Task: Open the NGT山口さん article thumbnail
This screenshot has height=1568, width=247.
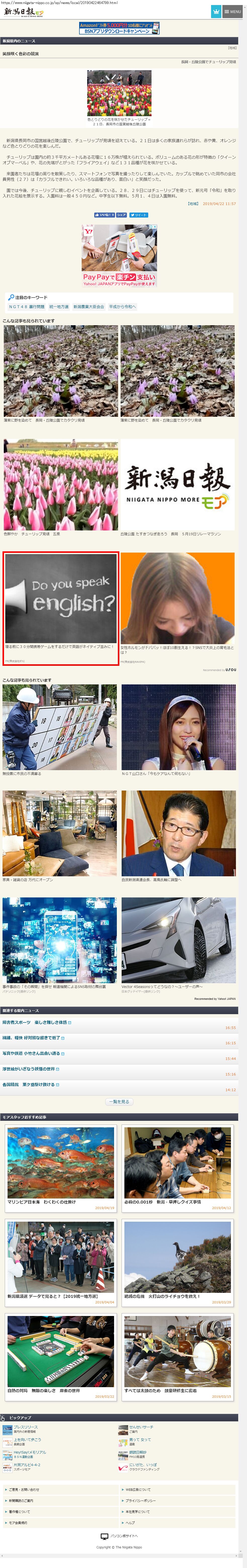Action: (x=178, y=727)
